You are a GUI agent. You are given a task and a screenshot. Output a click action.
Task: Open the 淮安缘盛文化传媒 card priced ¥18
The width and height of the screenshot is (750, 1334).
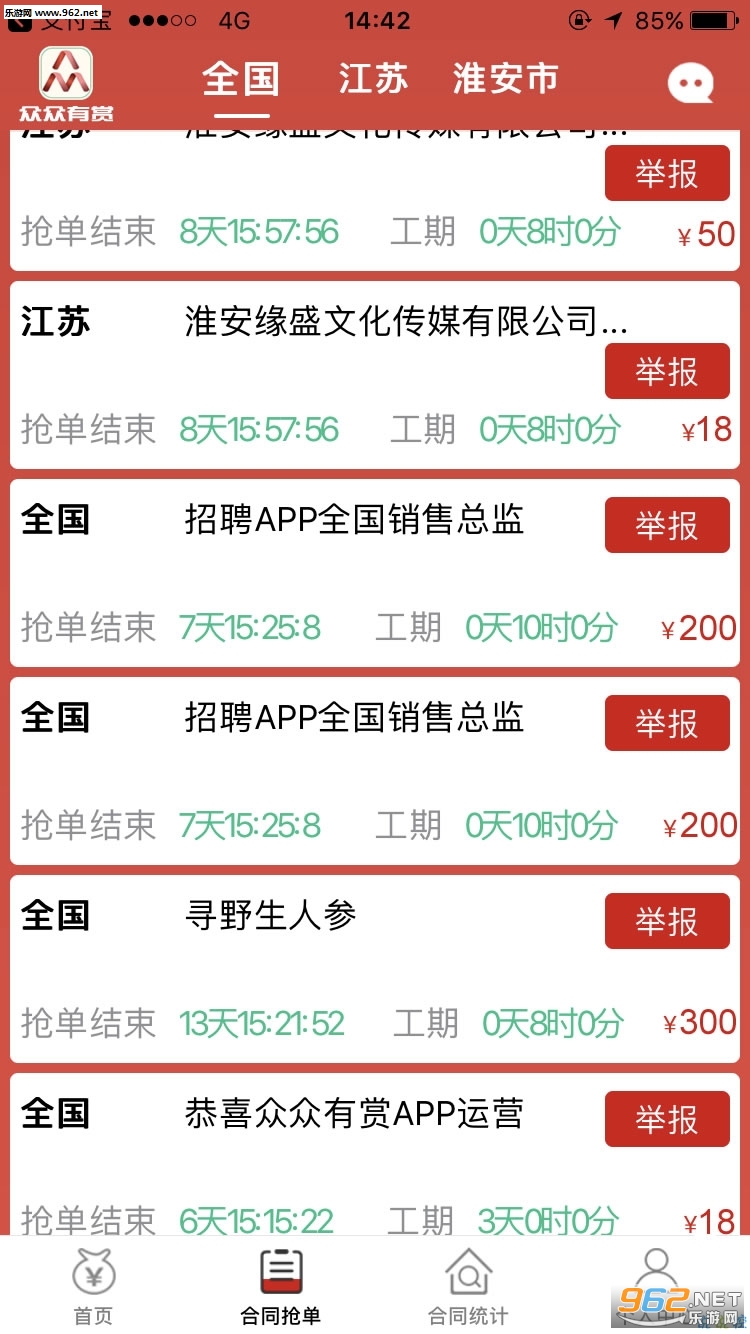[x=300, y=376]
